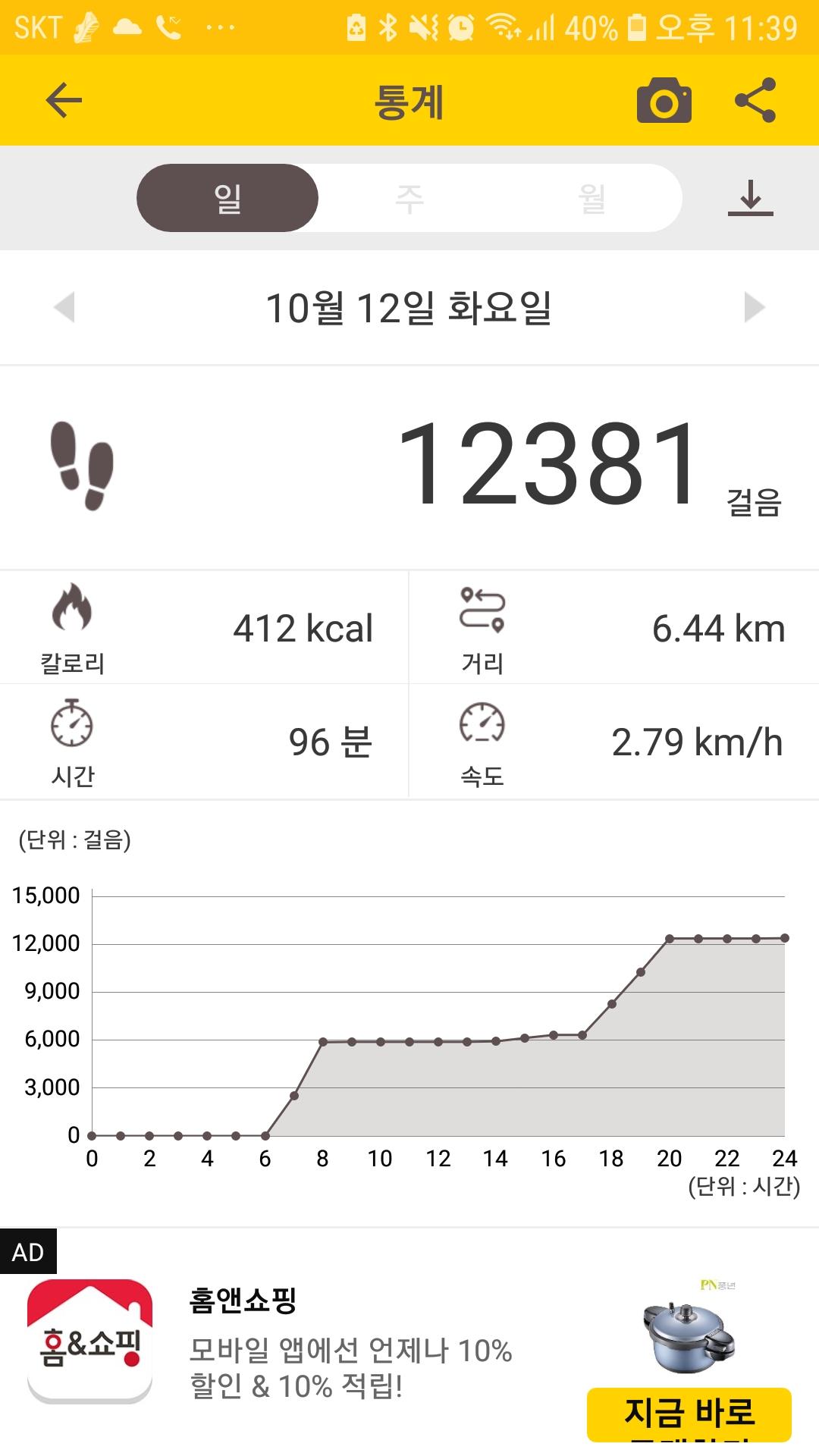Select the 일 daily view

[227, 198]
